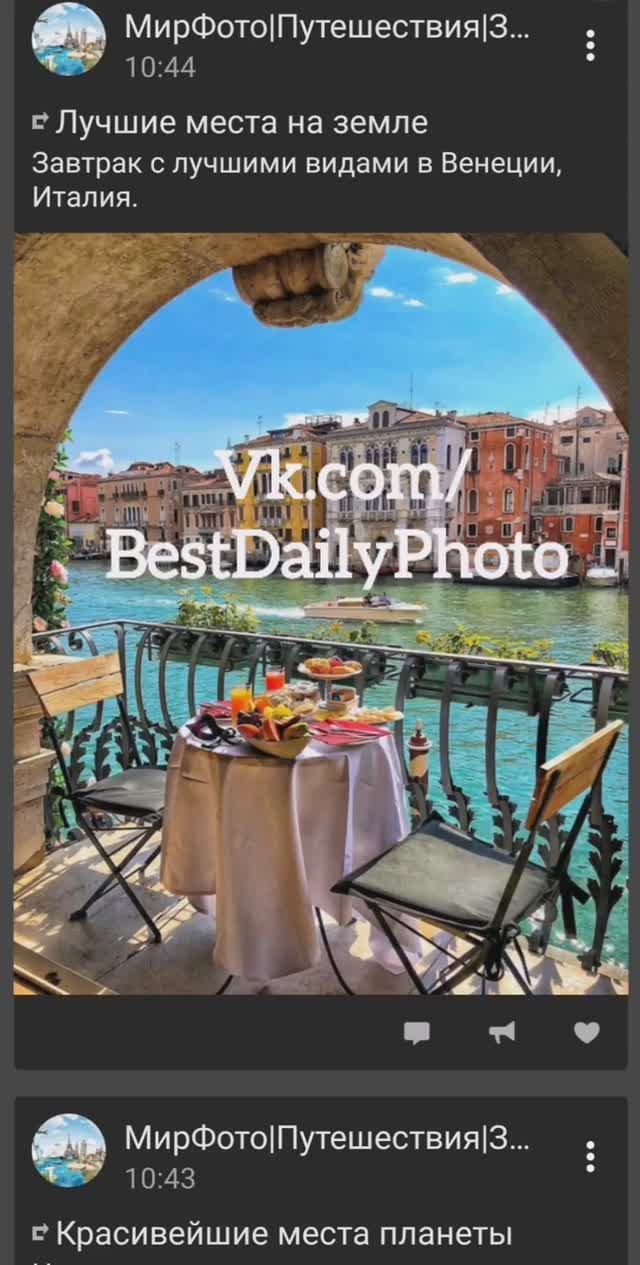Open the МирФото profile on the 10:43 post
Image resolution: width=640 pixels, height=1265 pixels.
69,1150
